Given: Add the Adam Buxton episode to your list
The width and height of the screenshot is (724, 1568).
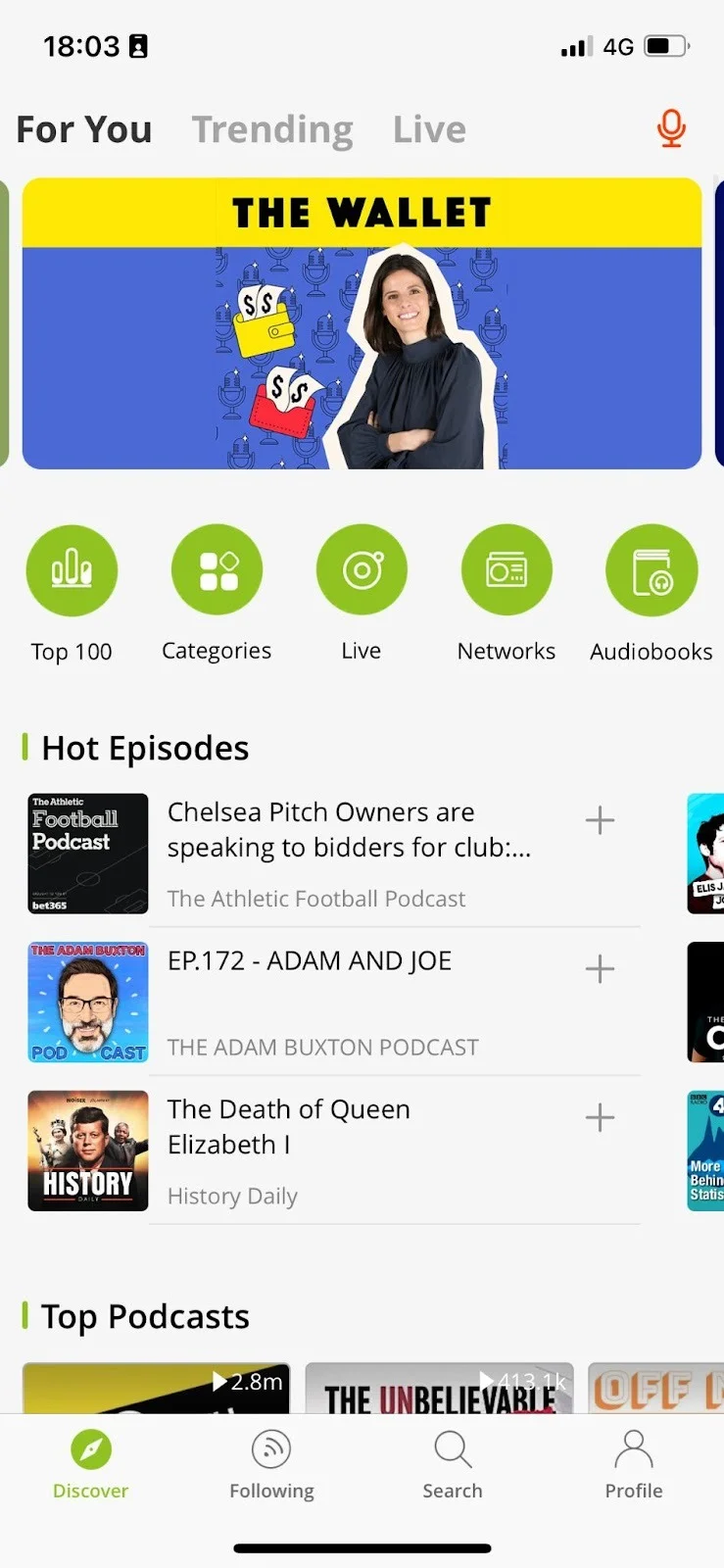Looking at the screenshot, I should tap(599, 969).
